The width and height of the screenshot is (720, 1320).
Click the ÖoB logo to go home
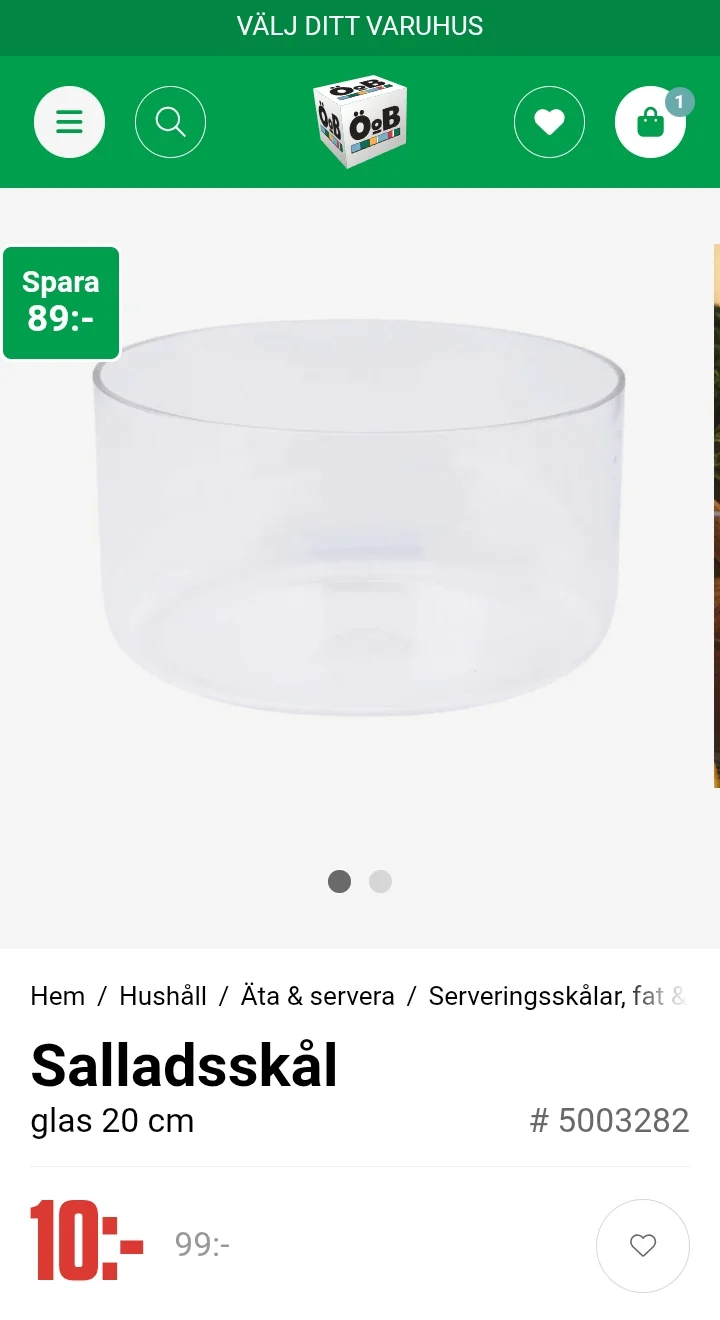360,121
